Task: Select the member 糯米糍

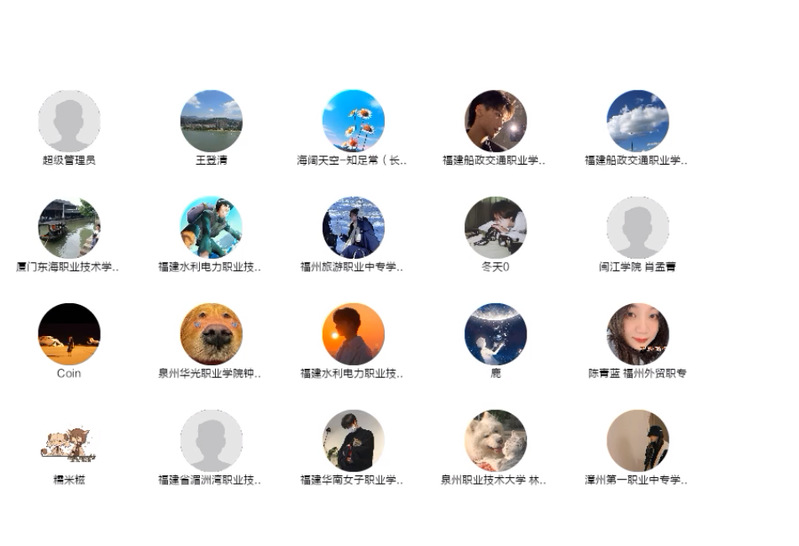Action: (x=69, y=441)
